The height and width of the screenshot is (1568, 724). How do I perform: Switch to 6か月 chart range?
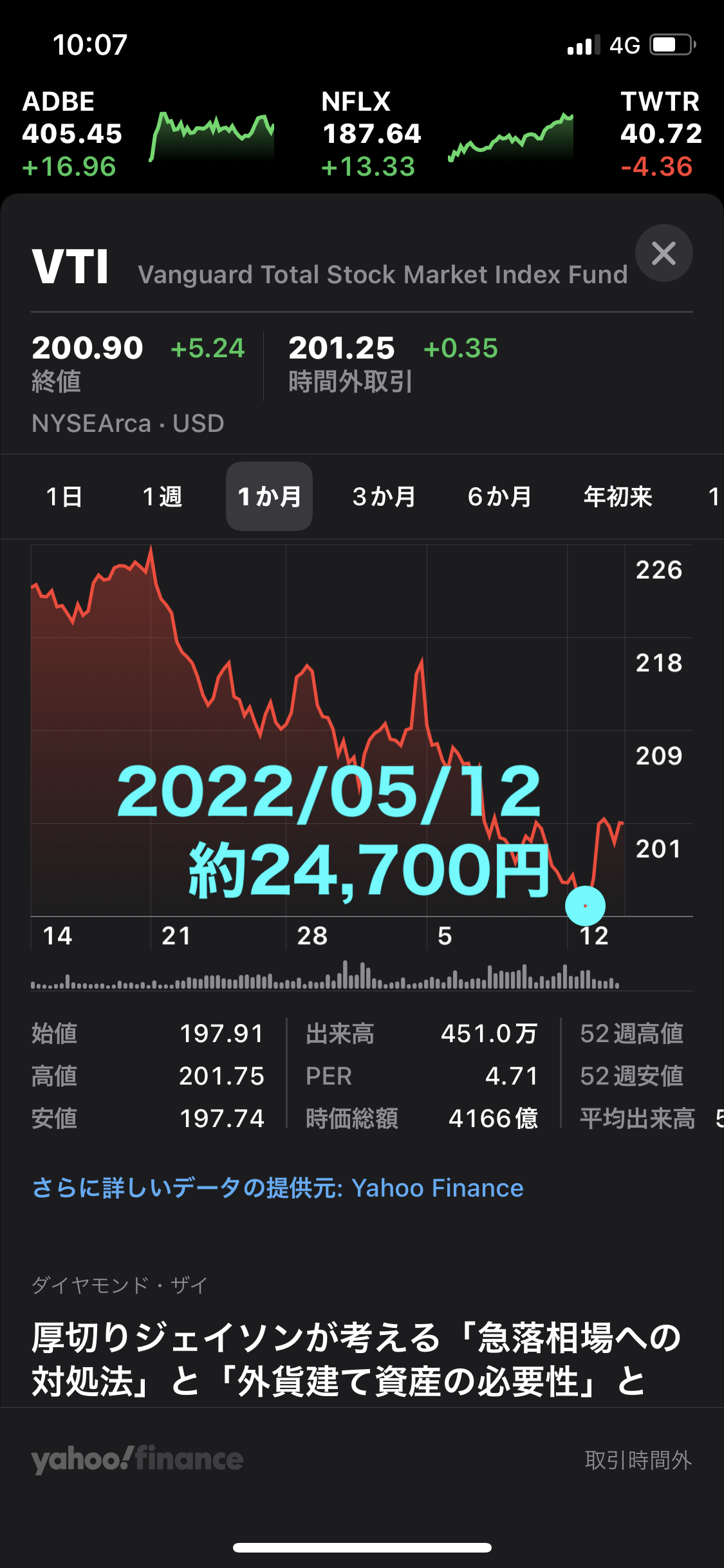[499, 497]
